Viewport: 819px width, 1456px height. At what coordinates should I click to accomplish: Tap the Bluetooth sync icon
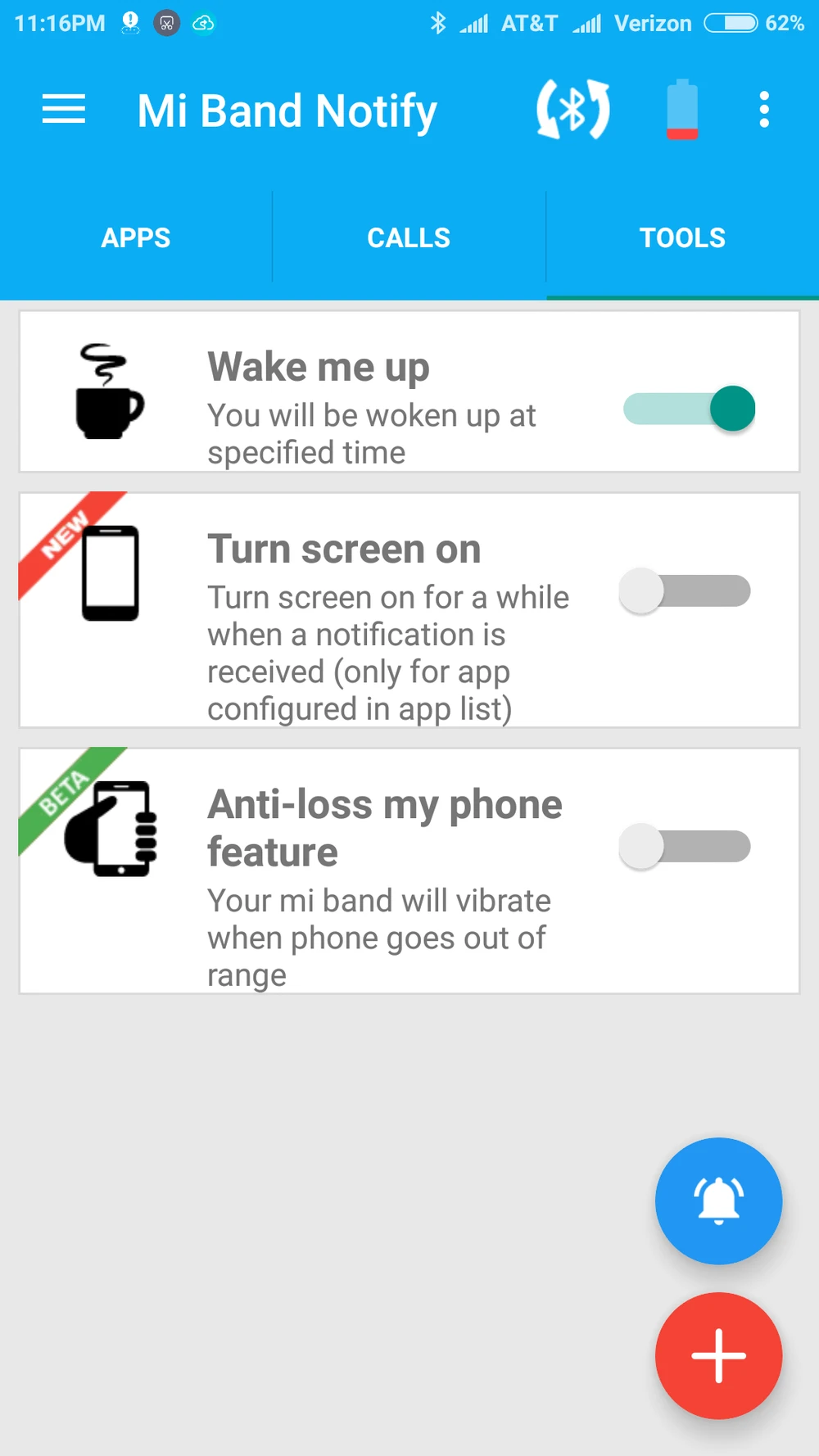pyautogui.click(x=573, y=110)
